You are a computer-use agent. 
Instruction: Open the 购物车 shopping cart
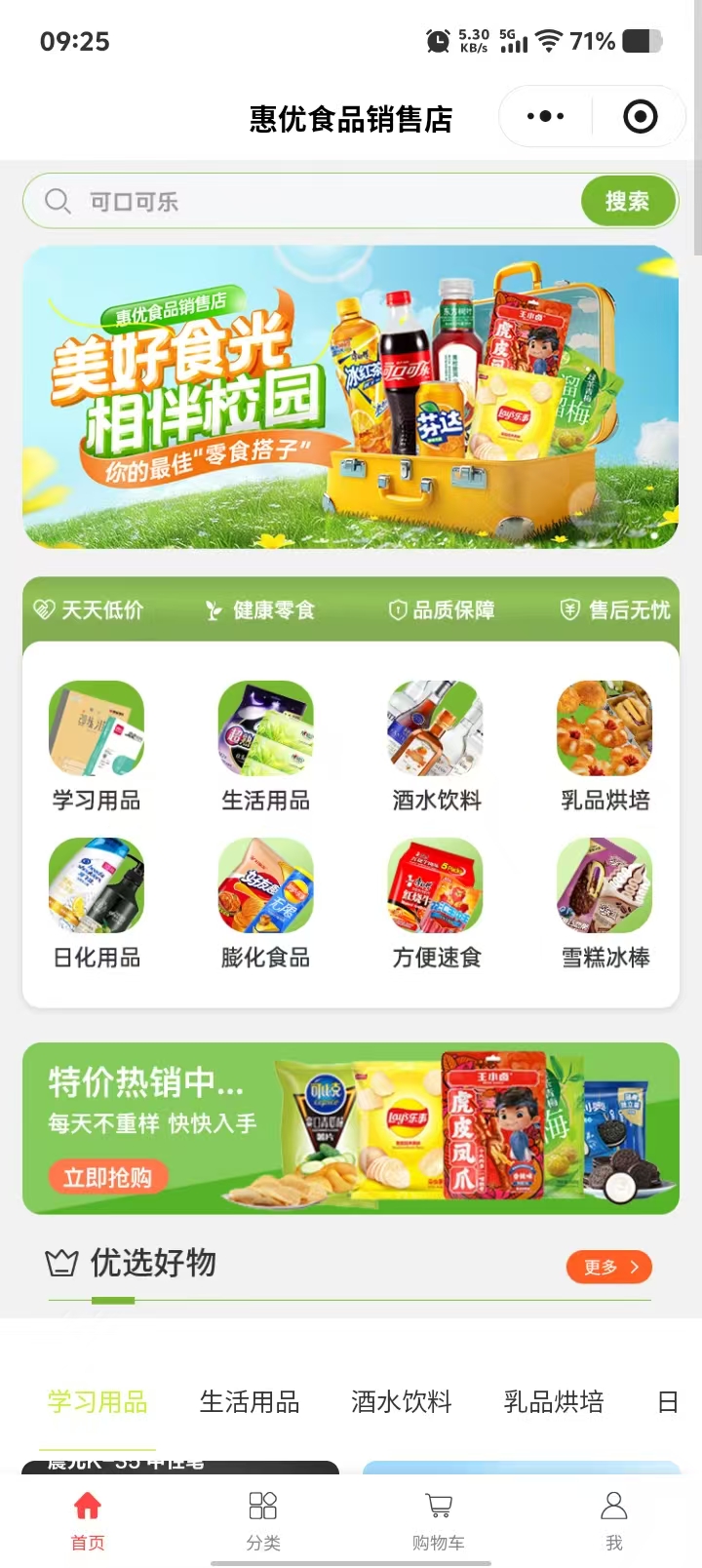point(439,1520)
